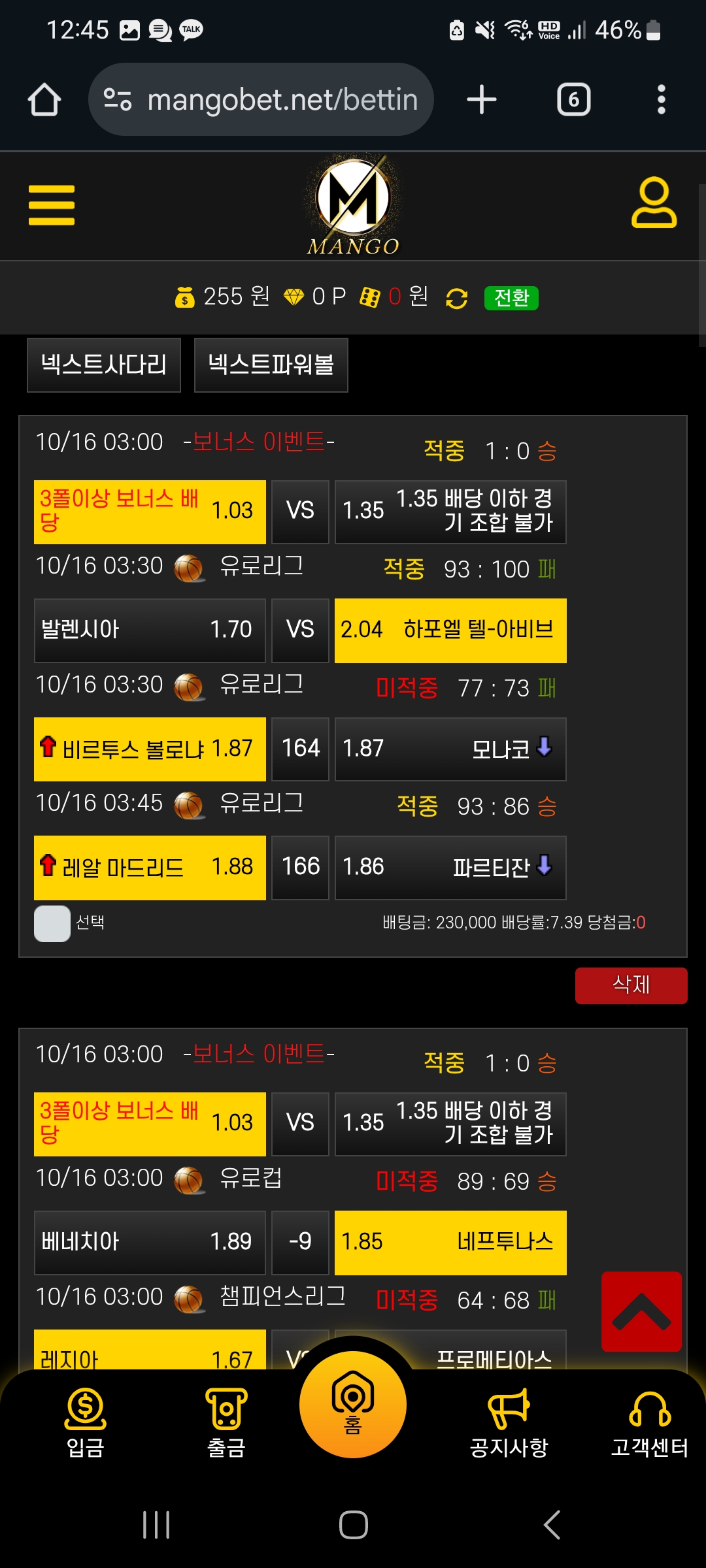
Task: Open the user profile icon
Action: tap(653, 203)
